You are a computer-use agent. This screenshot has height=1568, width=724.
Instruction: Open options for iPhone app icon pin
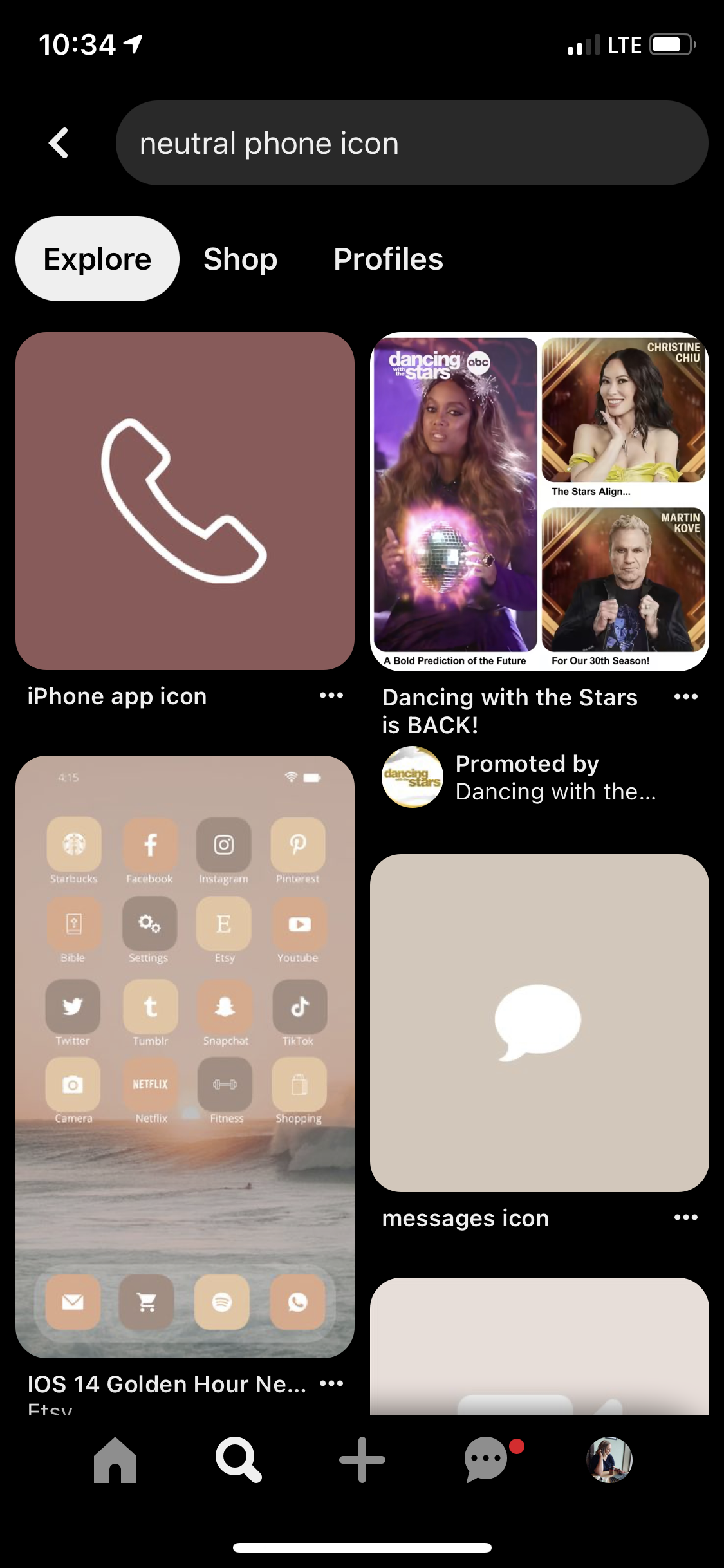coord(331,695)
